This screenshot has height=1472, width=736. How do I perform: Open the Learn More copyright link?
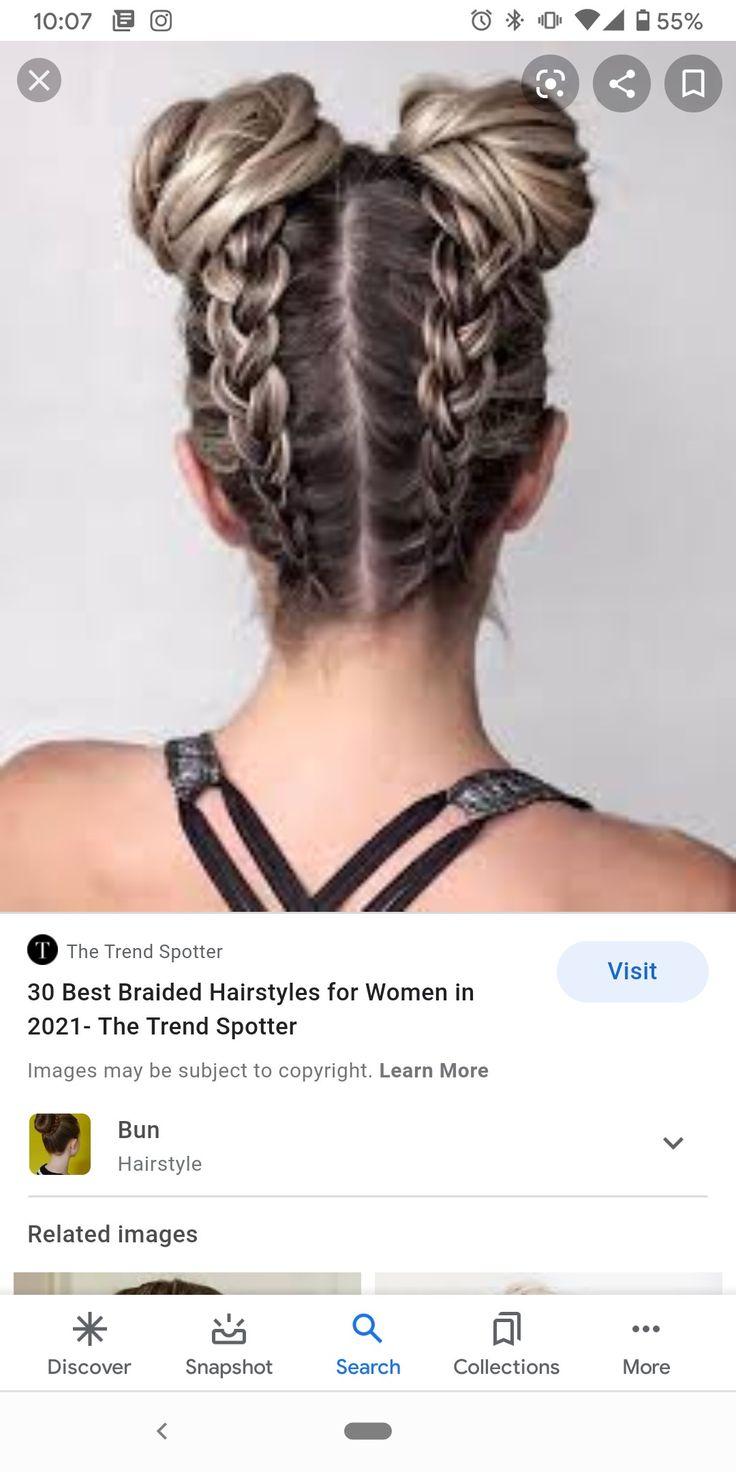434,1070
